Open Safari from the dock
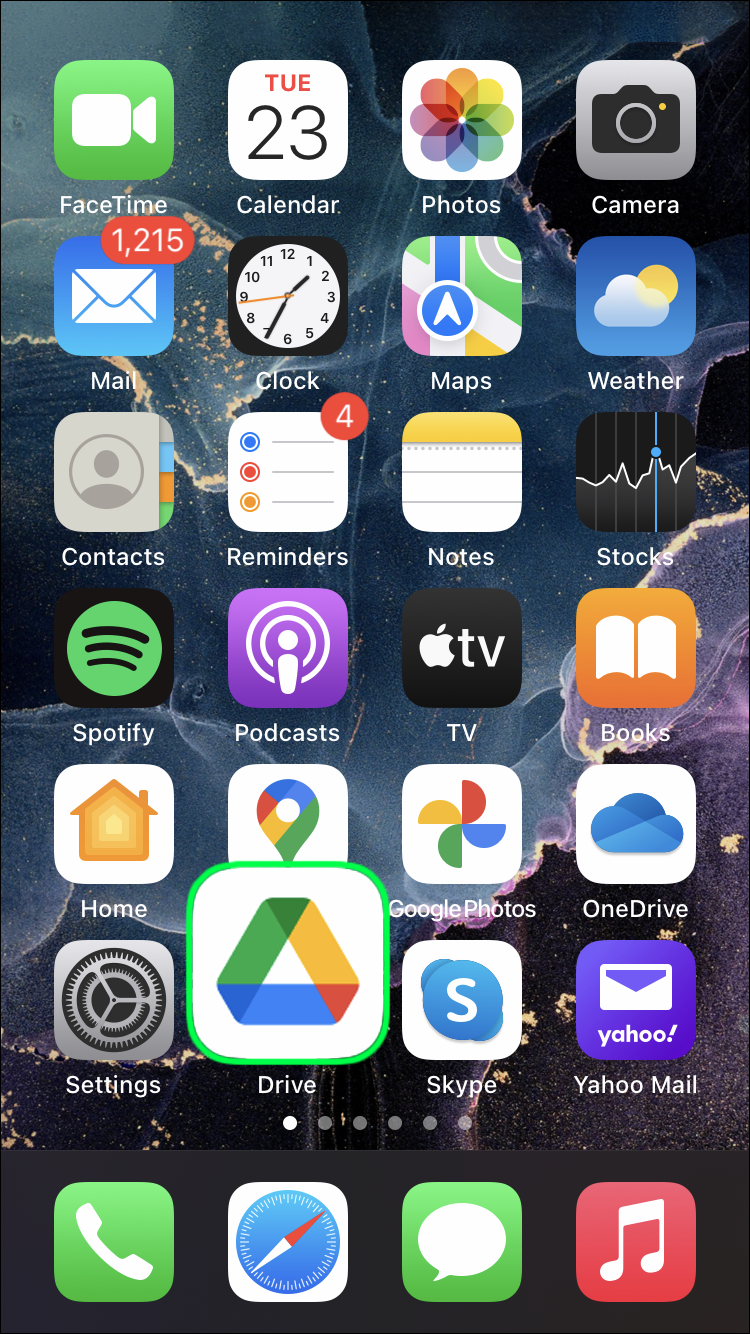This screenshot has width=750, height=1334. point(287,1242)
